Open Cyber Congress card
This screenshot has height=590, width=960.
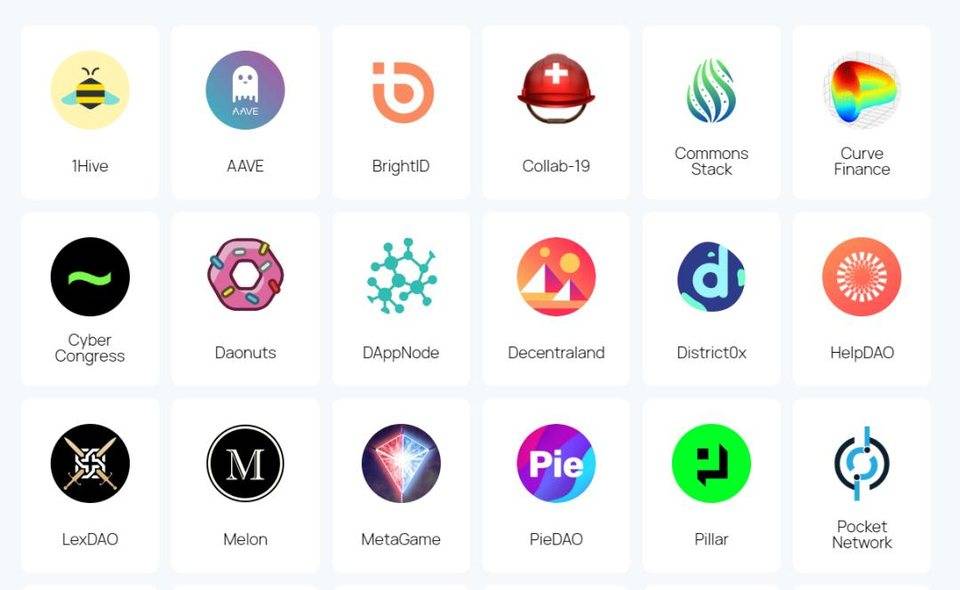pyautogui.click(x=90, y=298)
